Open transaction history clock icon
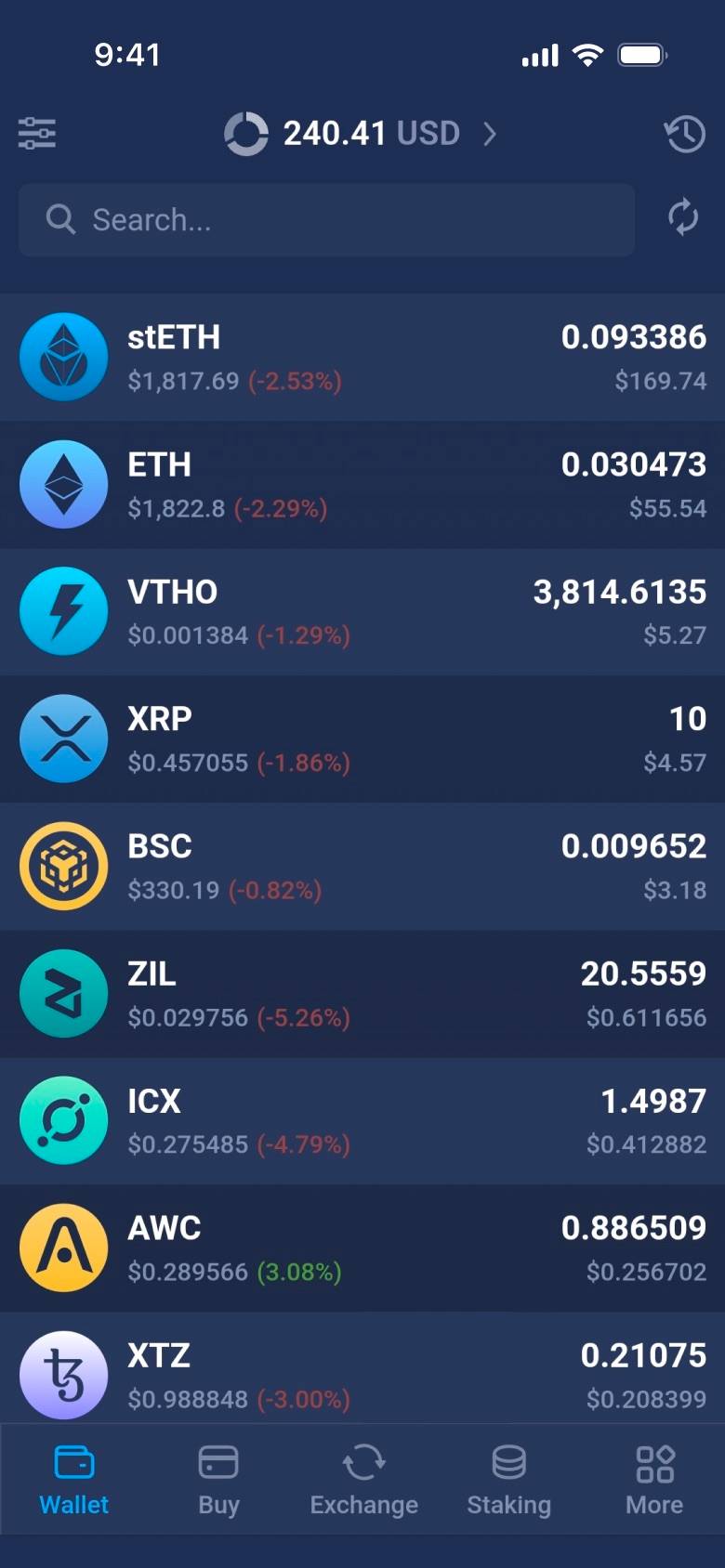The image size is (725, 1568). pyautogui.click(x=684, y=135)
